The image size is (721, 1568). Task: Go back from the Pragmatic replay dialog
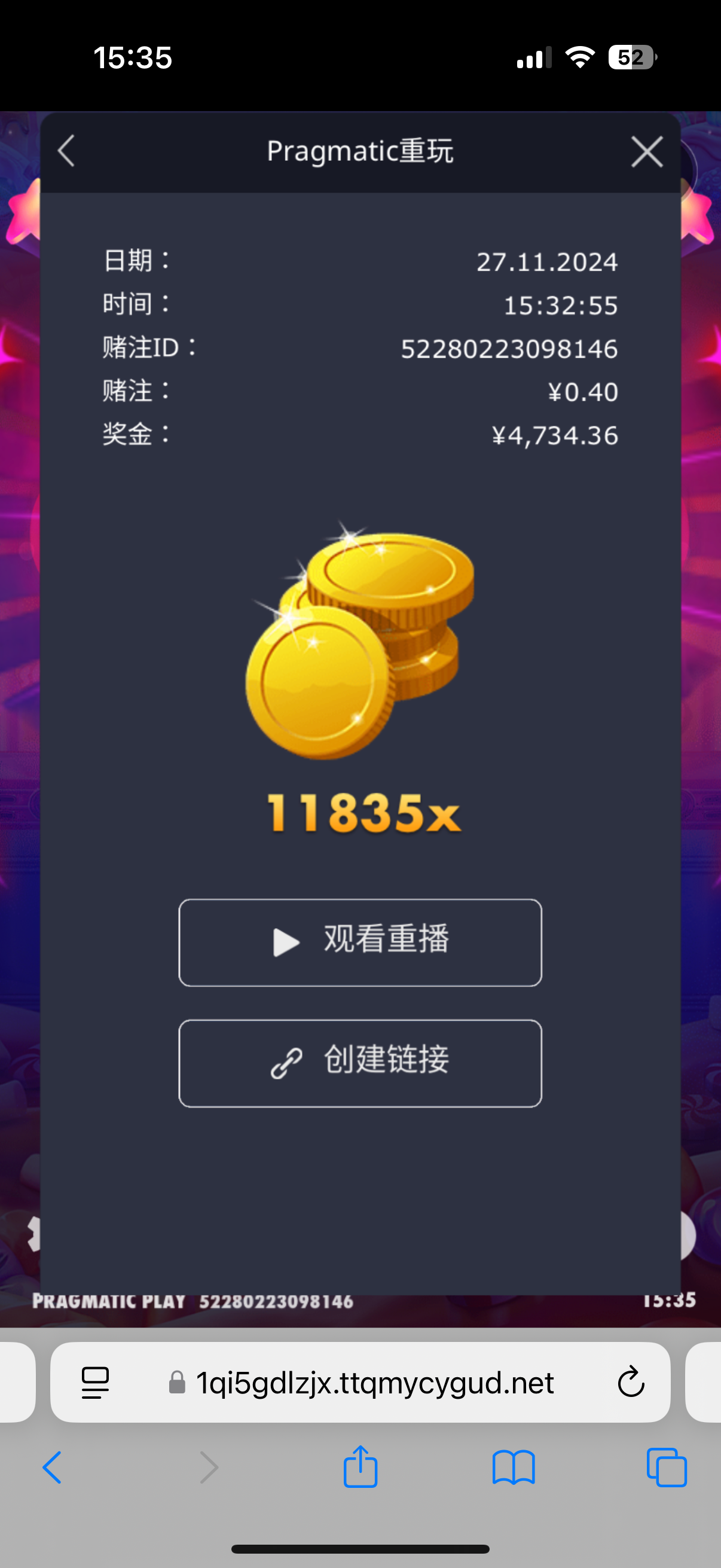point(66,150)
